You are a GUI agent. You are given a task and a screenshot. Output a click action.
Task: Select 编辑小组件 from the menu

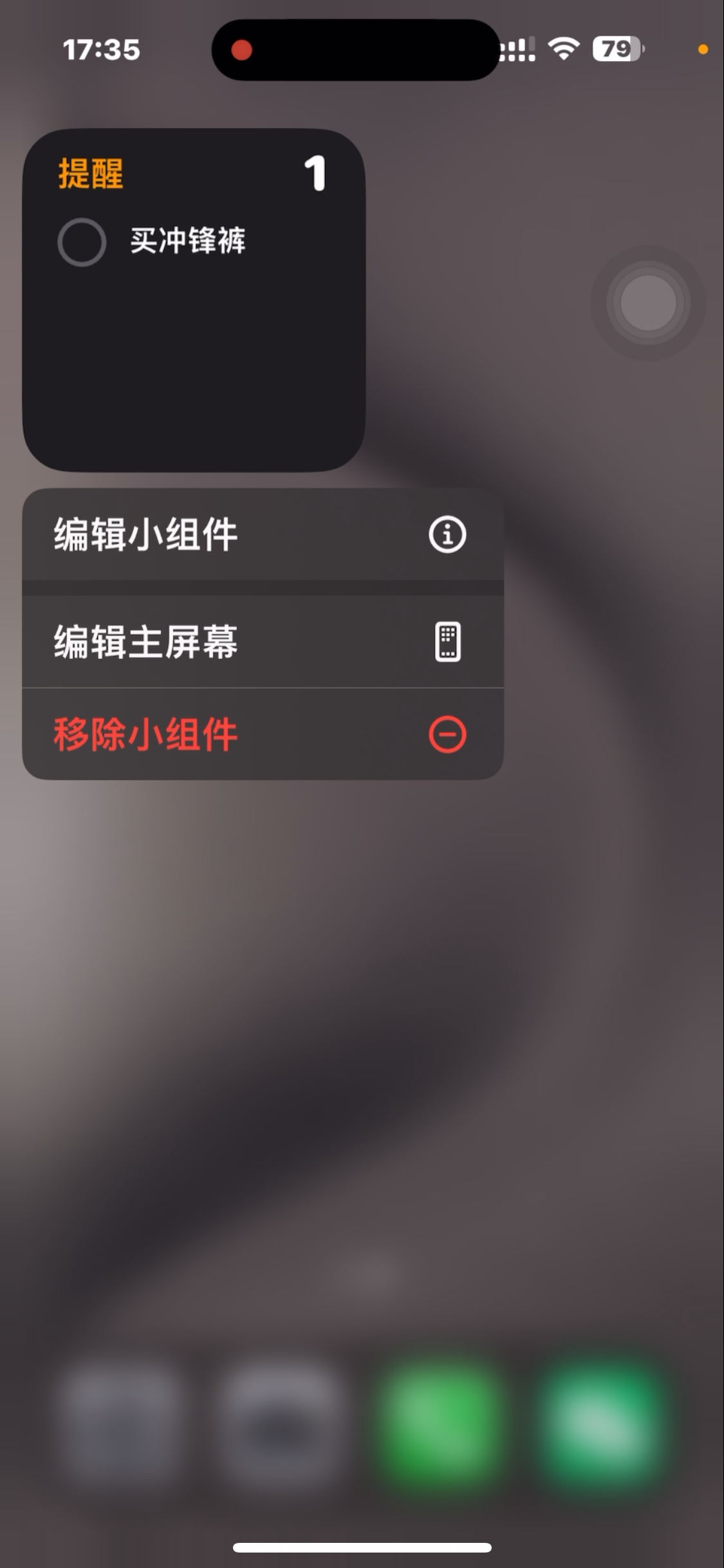click(x=262, y=534)
